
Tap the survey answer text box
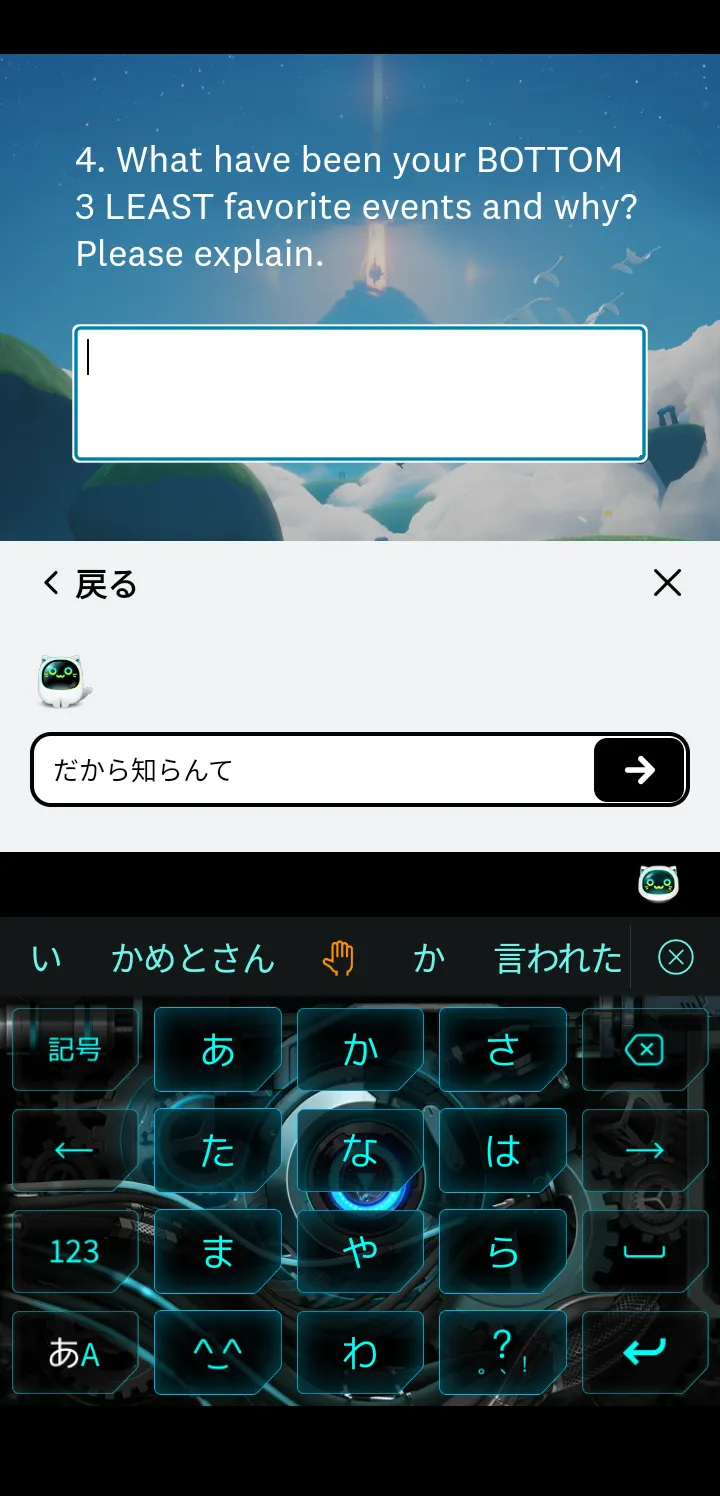click(360, 393)
